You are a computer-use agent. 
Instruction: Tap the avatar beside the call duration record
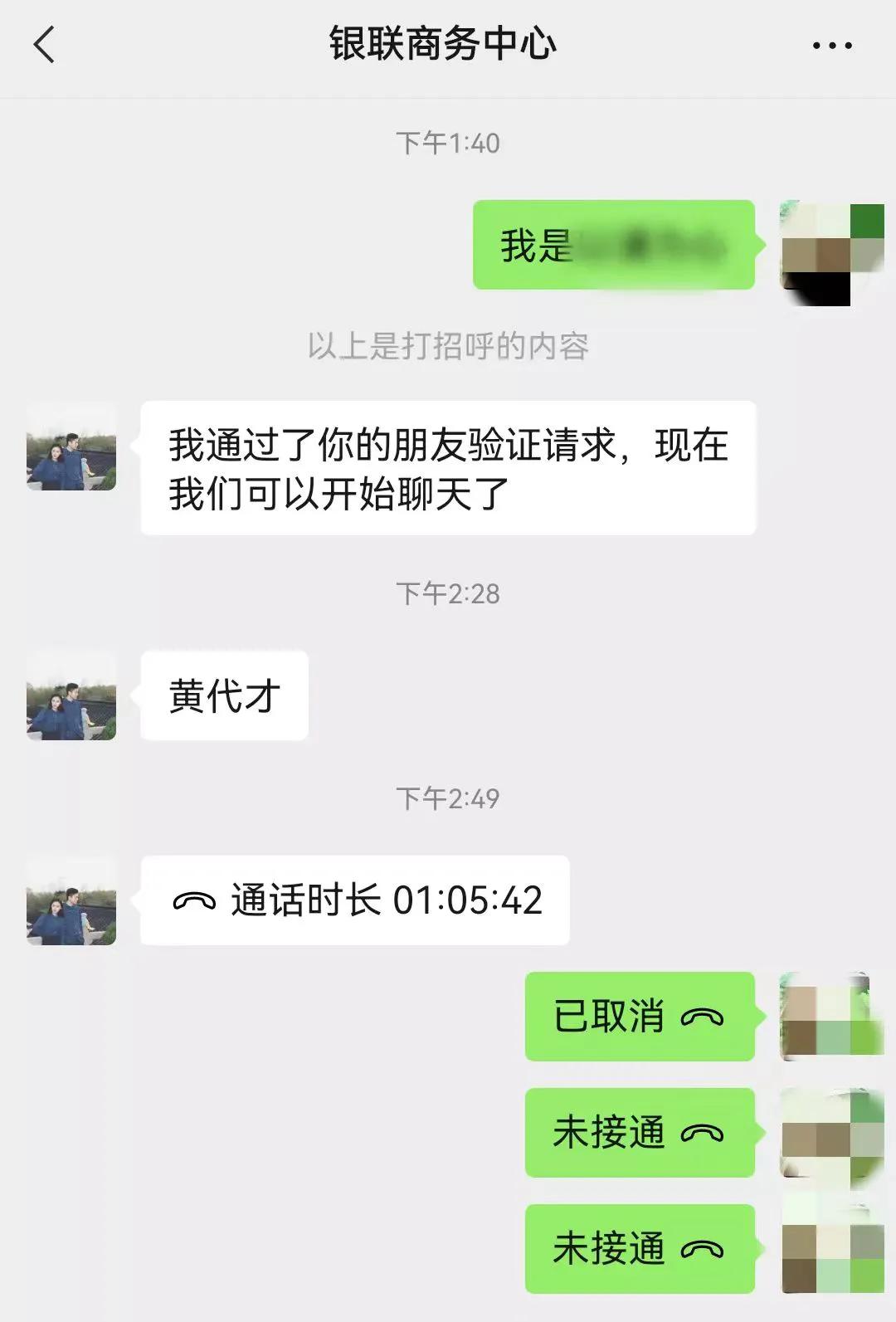[x=71, y=905]
